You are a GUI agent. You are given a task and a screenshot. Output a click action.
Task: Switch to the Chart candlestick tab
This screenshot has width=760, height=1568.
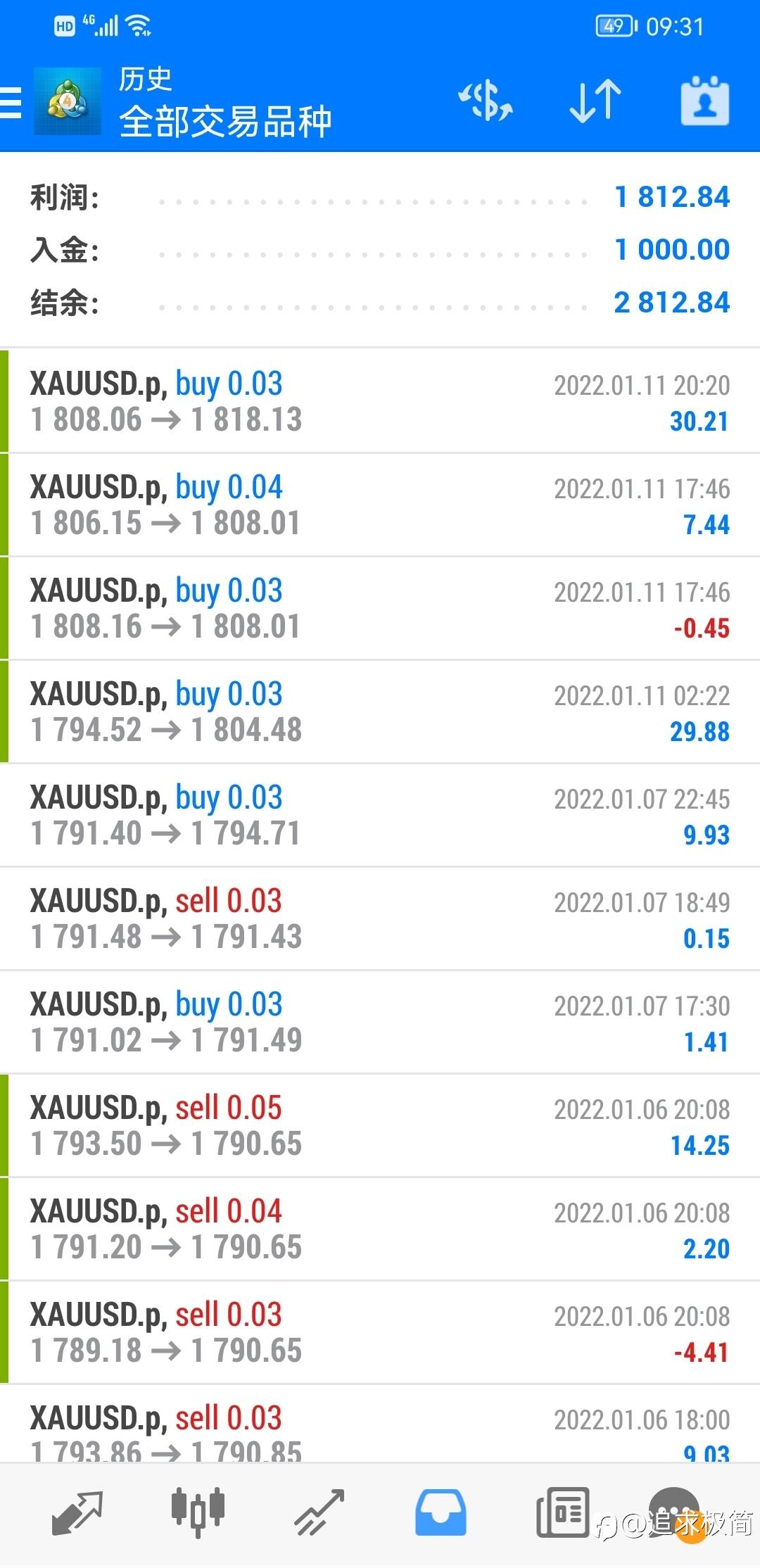(x=198, y=1512)
